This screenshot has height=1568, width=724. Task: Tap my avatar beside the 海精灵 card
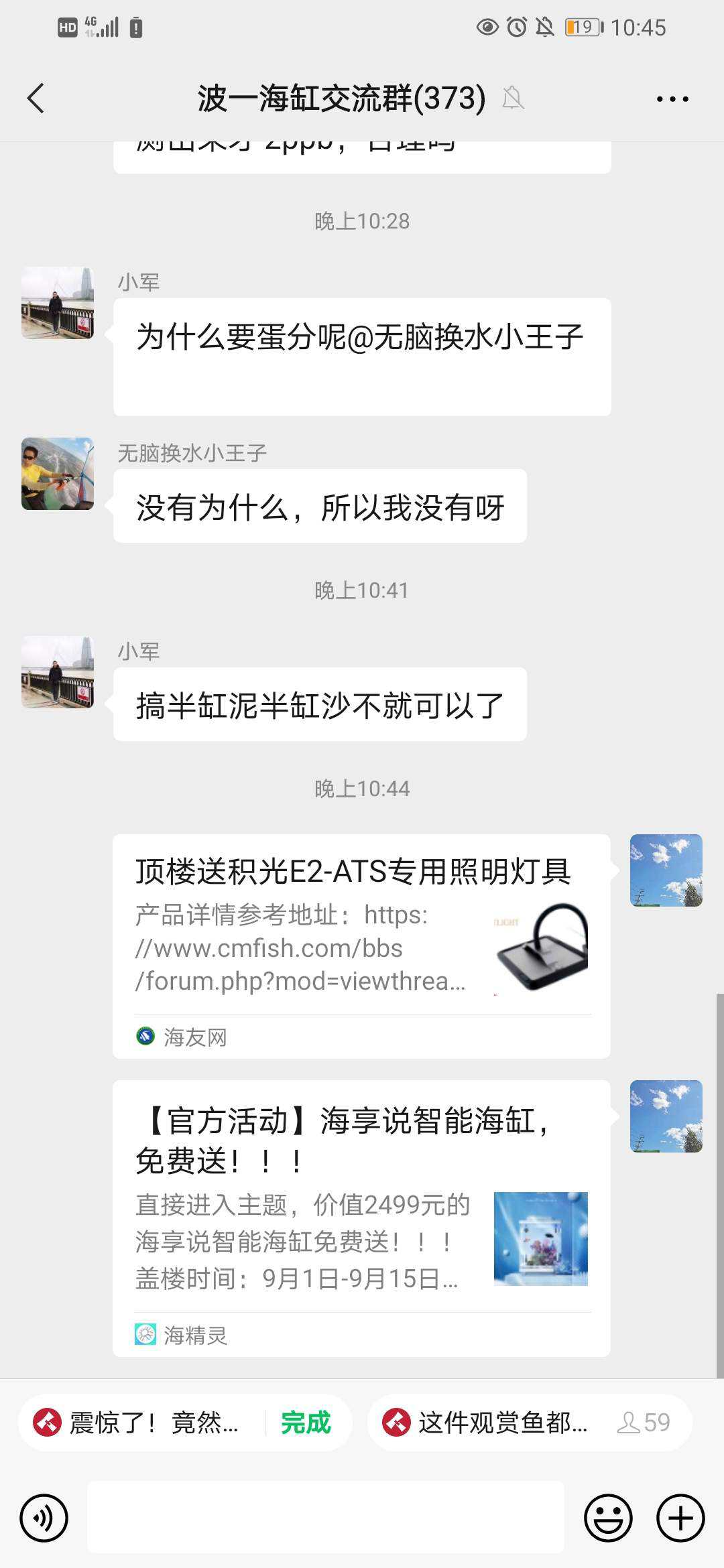666,1116
